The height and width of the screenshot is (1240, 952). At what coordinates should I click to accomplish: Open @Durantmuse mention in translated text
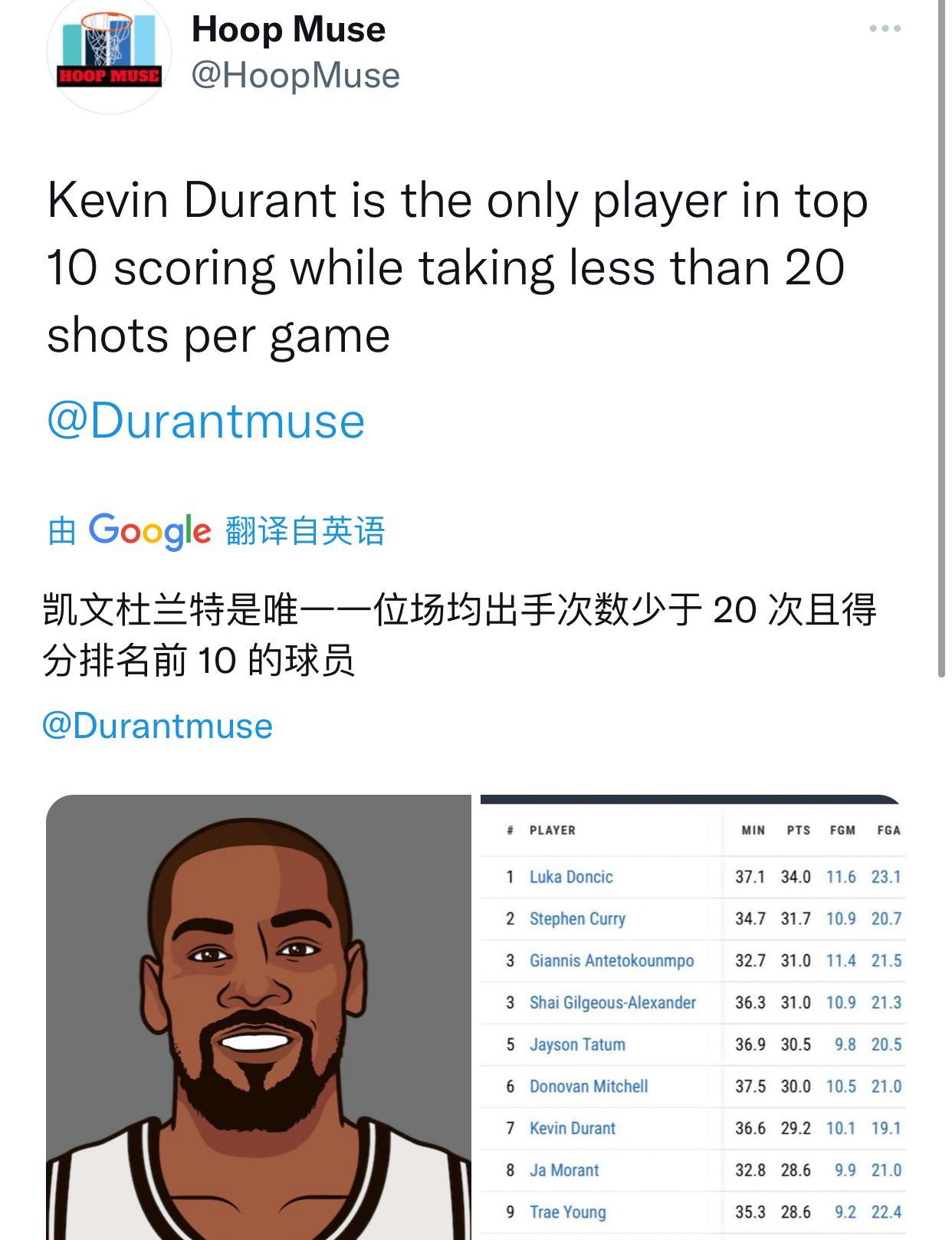click(x=157, y=726)
